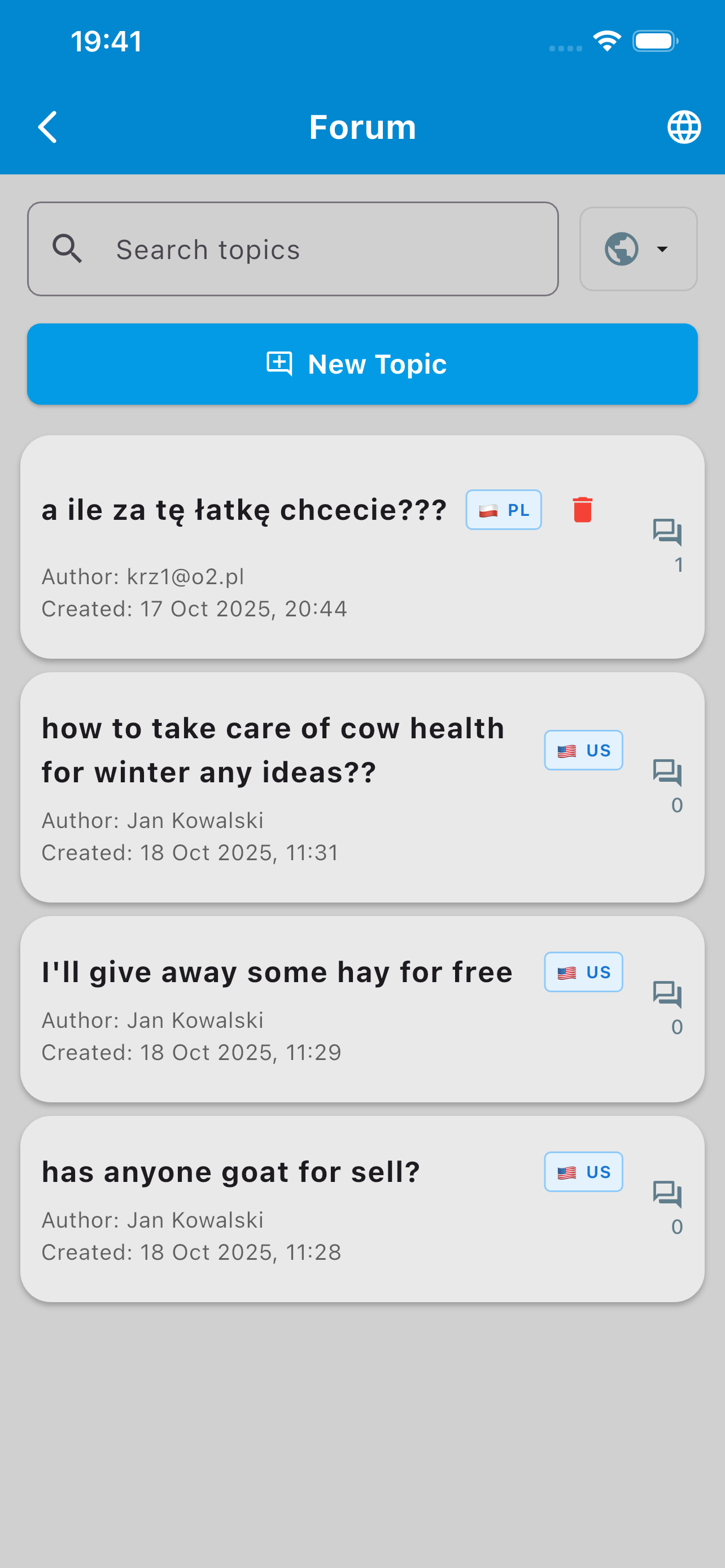
Task: Click the search magnifier icon
Action: (68, 248)
